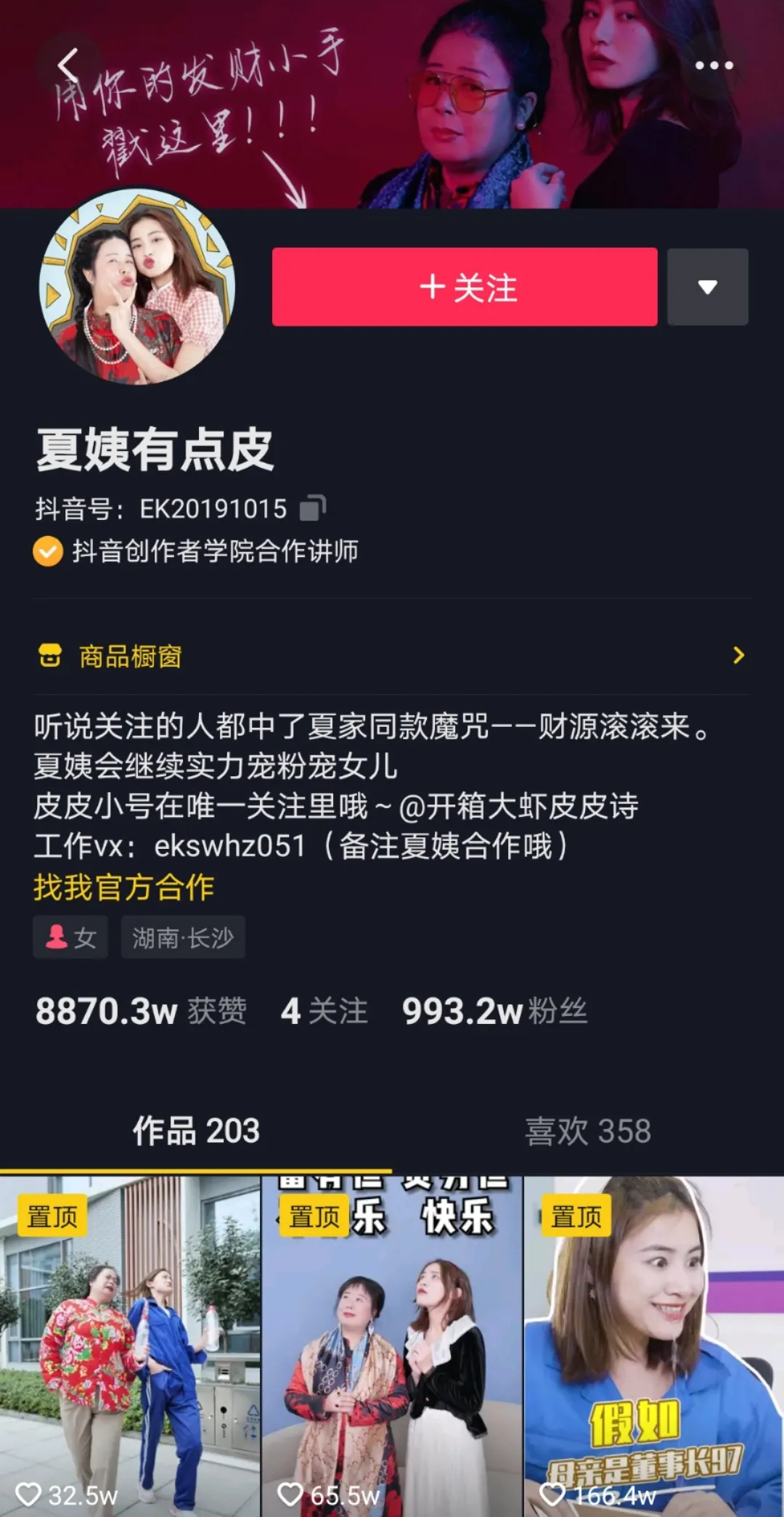Open the 993.2w 粉丝 followers list
784x1517 pixels.
point(494,1011)
